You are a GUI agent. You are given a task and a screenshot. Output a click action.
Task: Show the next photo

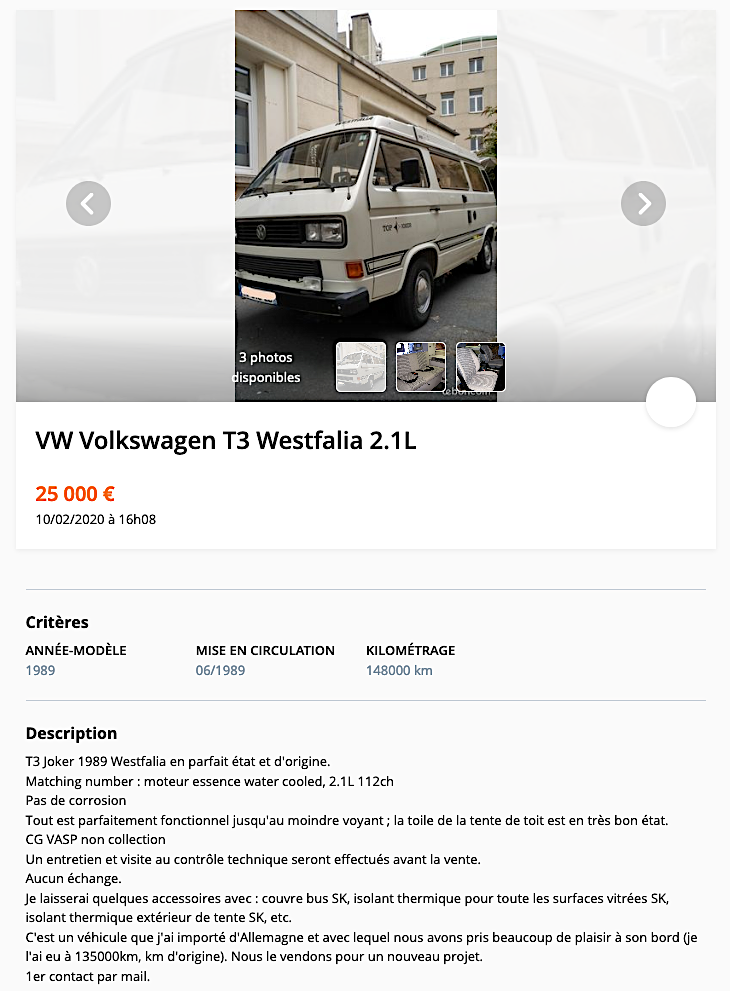(x=643, y=204)
